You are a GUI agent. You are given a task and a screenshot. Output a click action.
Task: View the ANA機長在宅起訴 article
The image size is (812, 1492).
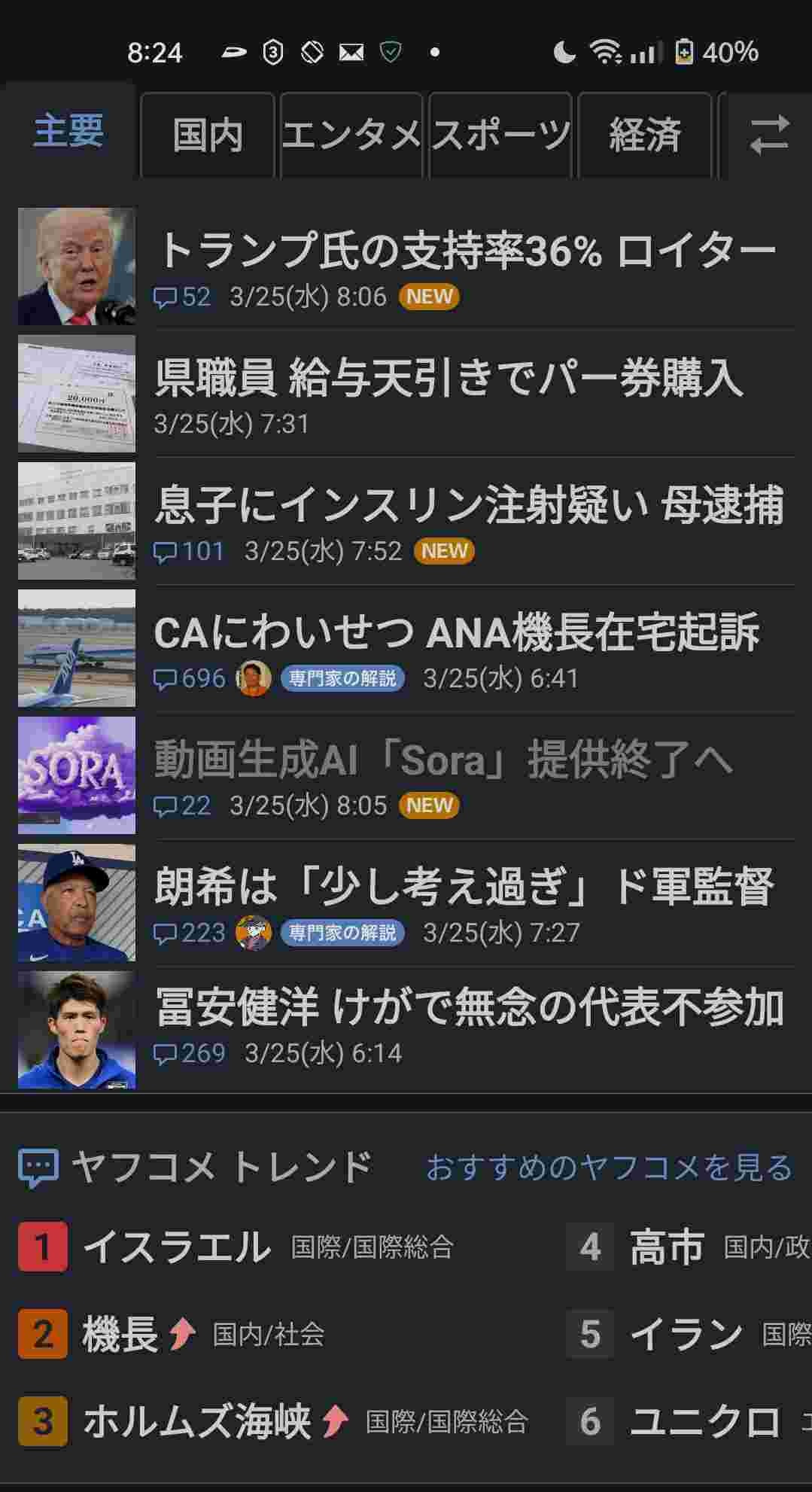click(456, 632)
